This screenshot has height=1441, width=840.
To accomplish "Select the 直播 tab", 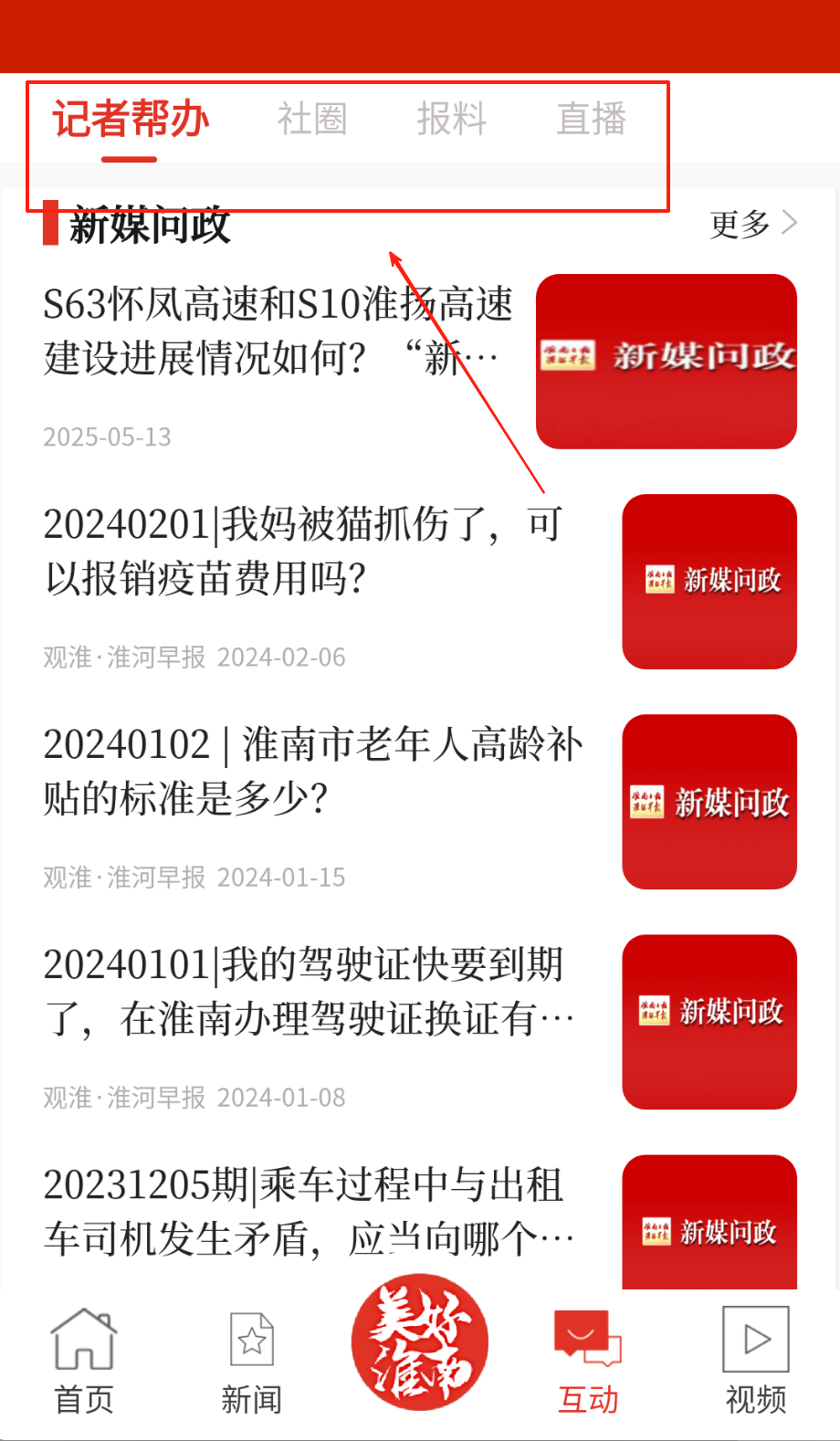I will (592, 120).
